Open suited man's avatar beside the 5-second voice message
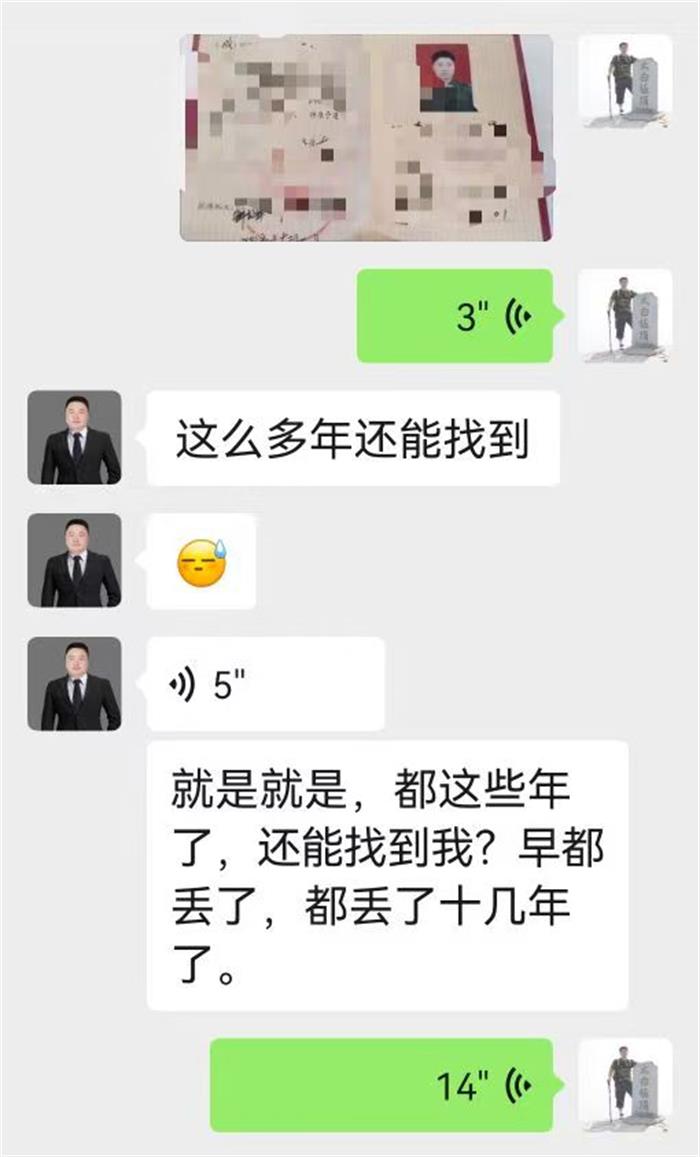The height and width of the screenshot is (1157, 700). click(x=74, y=684)
